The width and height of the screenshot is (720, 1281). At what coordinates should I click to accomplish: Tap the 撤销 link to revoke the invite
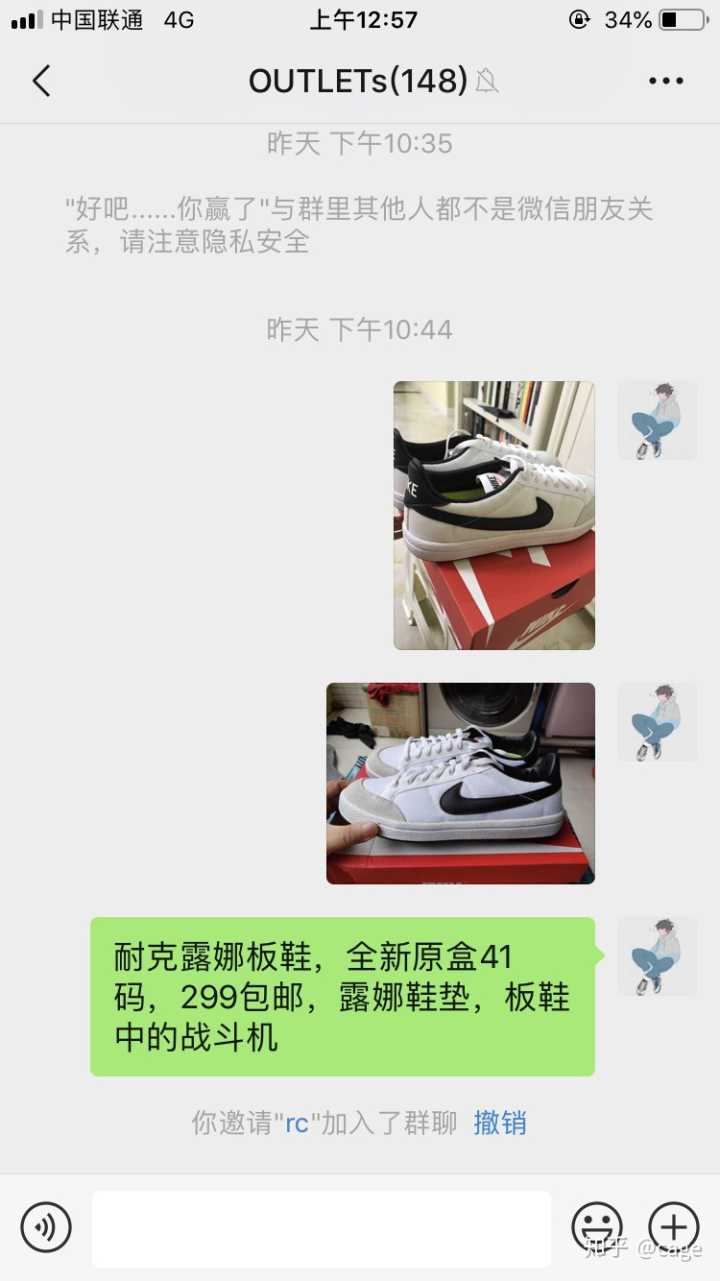[500, 1123]
